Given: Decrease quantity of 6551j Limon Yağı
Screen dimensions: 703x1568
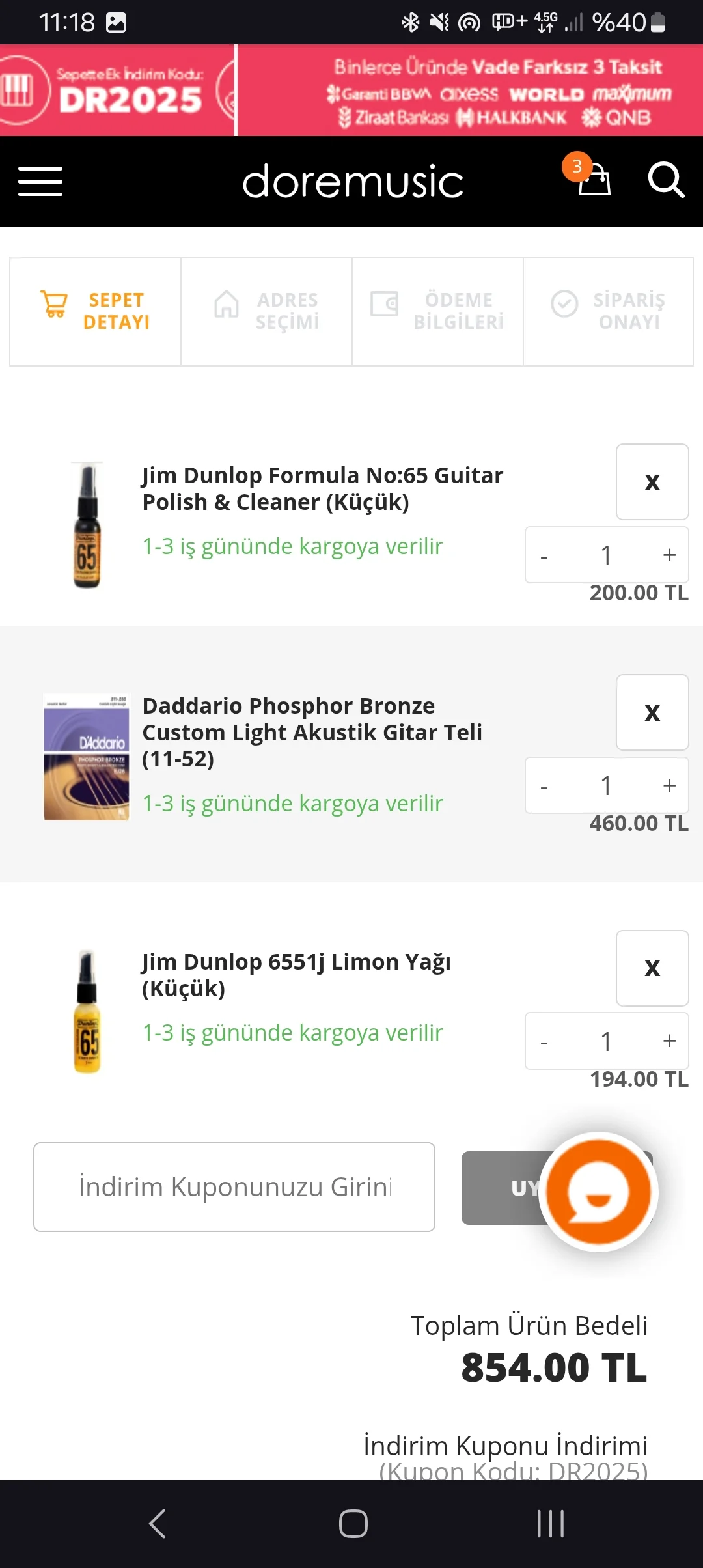Looking at the screenshot, I should tap(544, 1042).
